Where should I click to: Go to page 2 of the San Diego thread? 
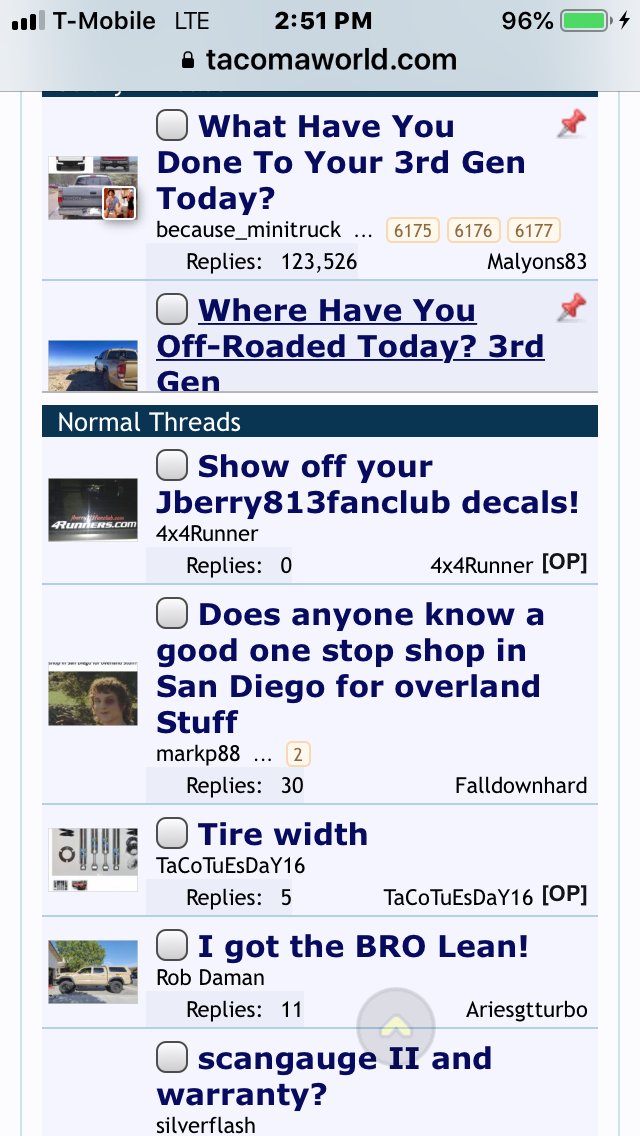(299, 754)
